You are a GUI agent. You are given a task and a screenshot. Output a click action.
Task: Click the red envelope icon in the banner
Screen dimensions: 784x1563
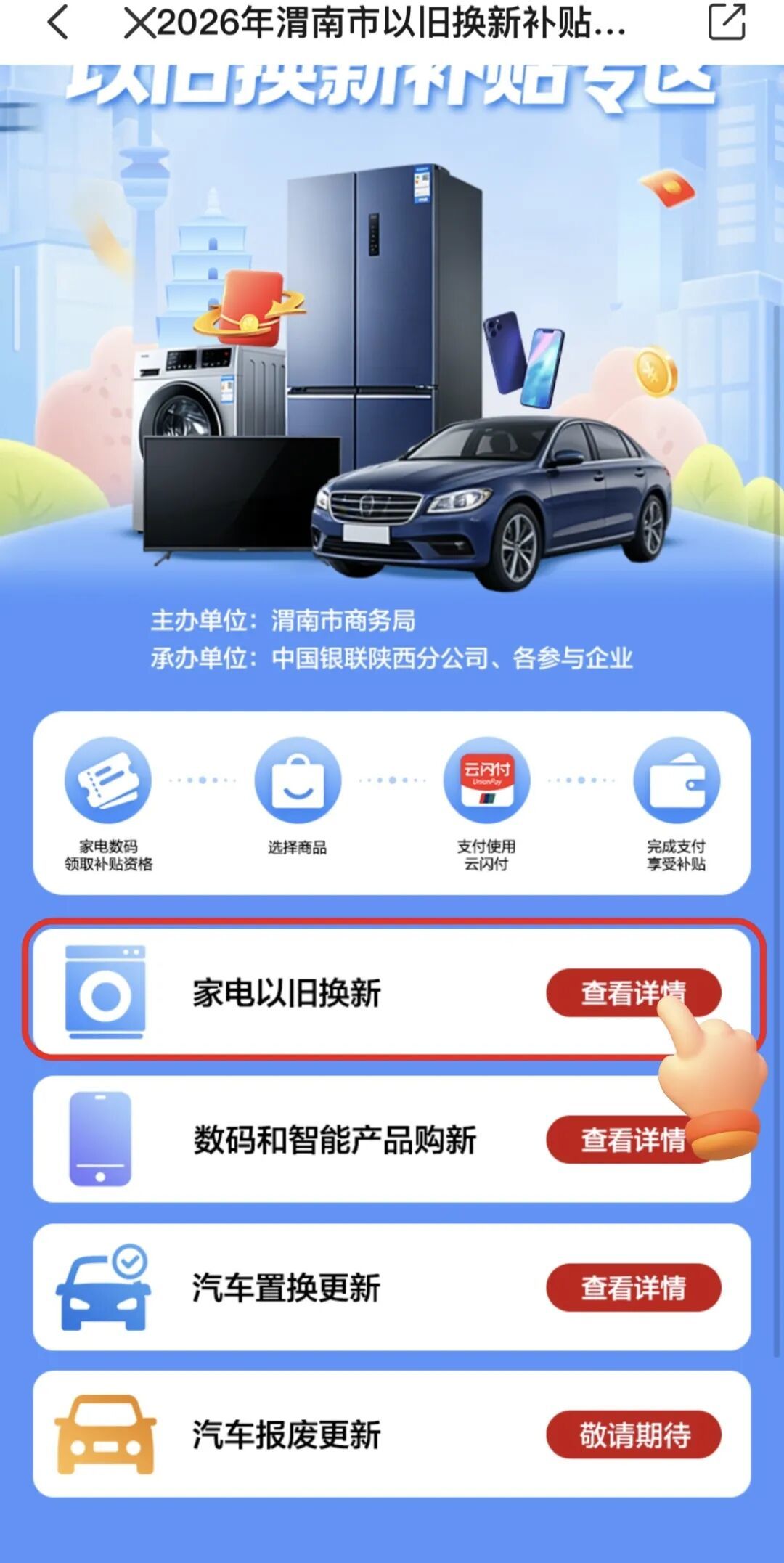pos(250,306)
